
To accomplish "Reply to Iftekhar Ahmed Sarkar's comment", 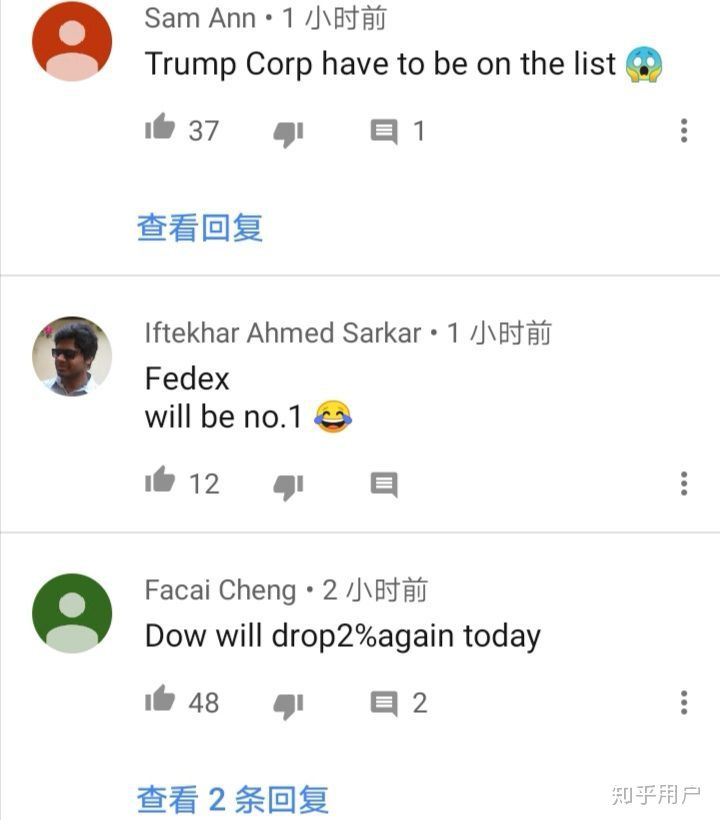I will [x=384, y=485].
